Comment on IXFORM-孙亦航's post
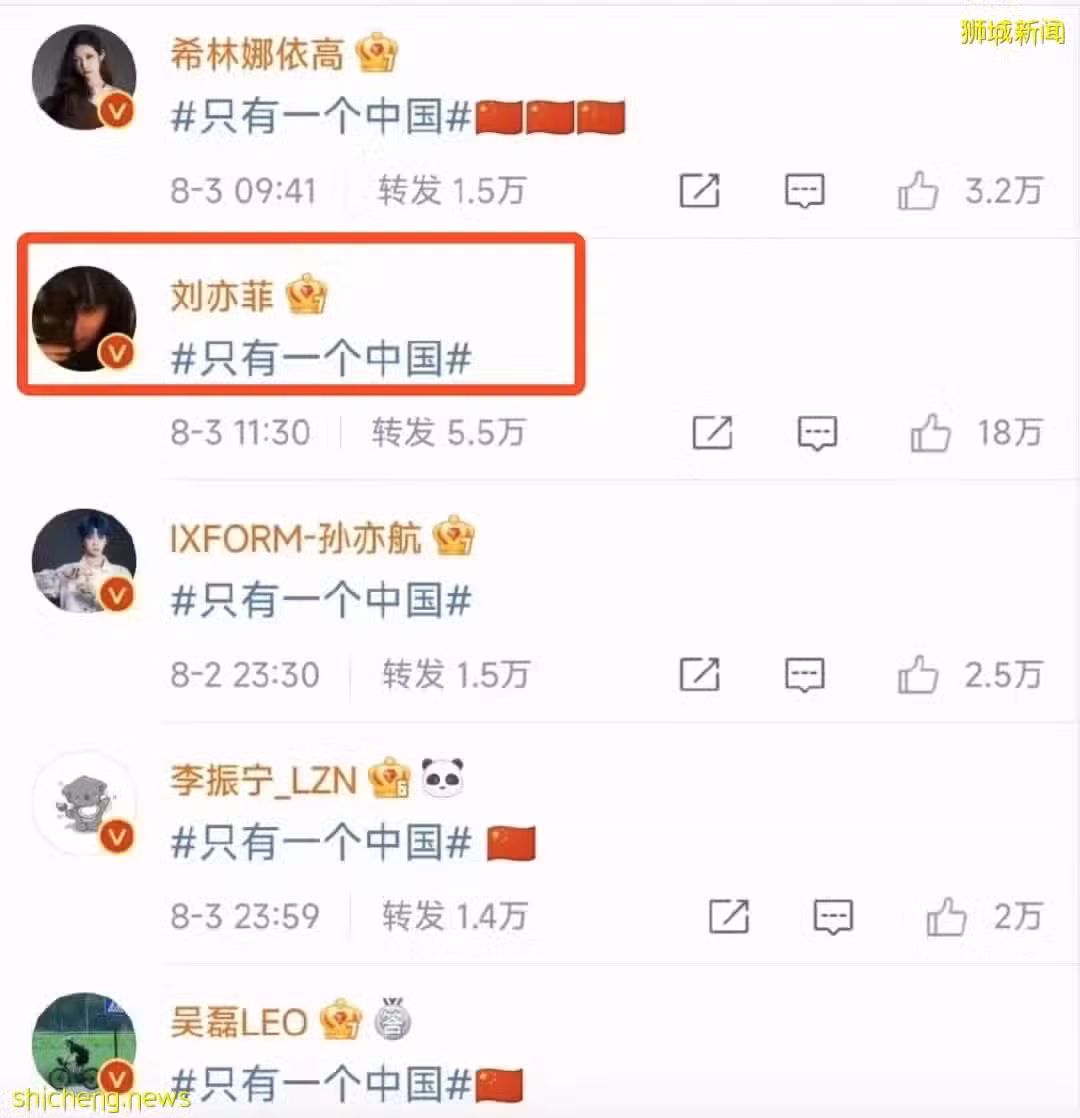Viewport: 1080px width, 1118px height. pyautogui.click(x=804, y=675)
